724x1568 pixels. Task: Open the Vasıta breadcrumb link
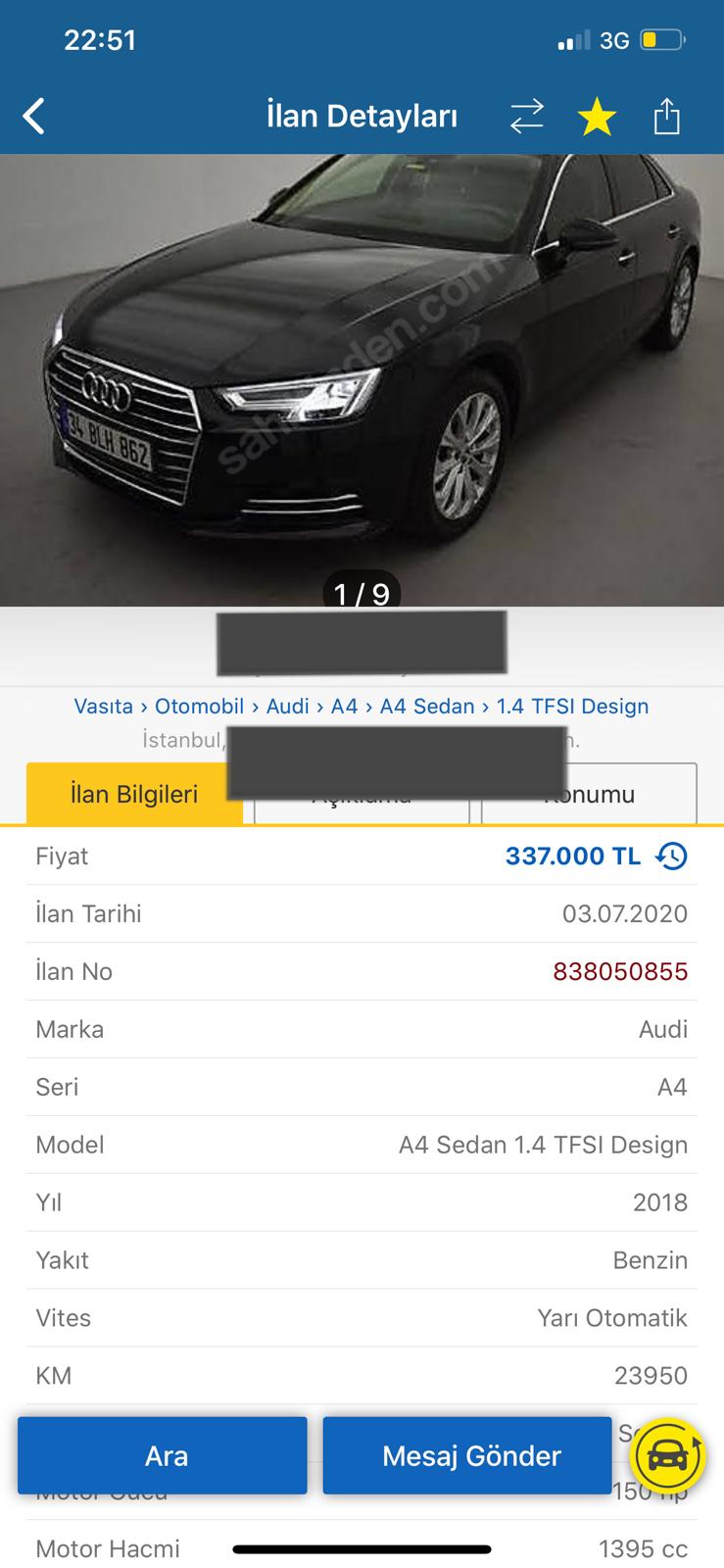(103, 707)
